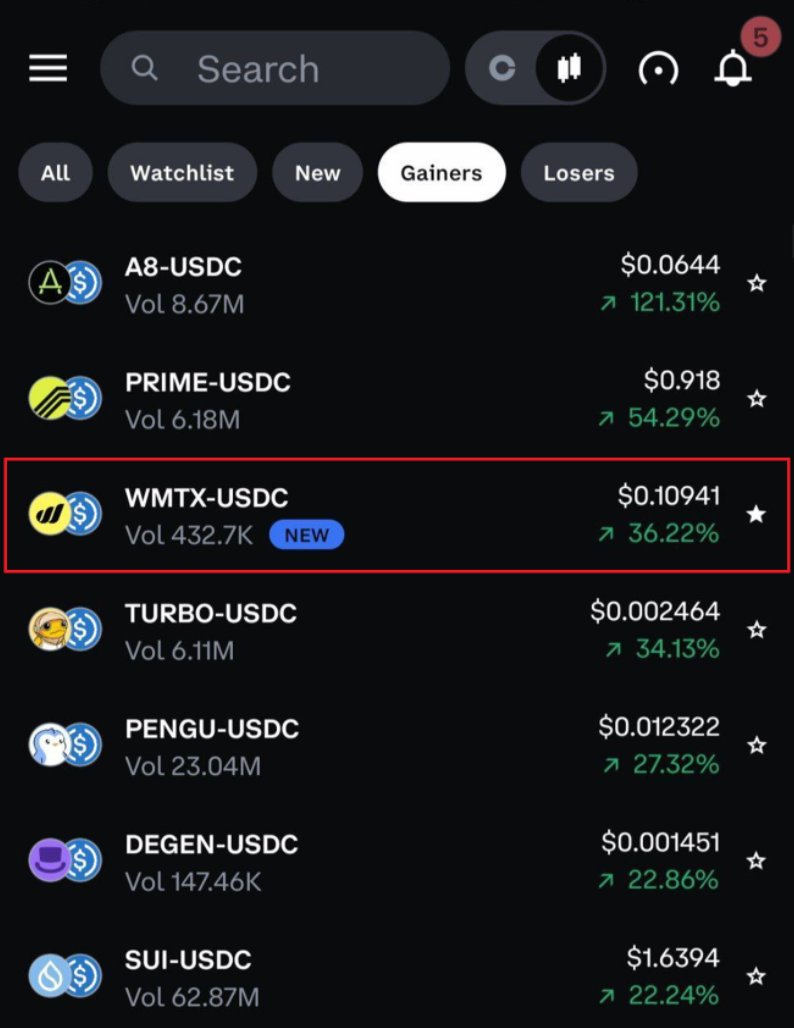
Task: Tap the Search field
Action: coord(275,68)
